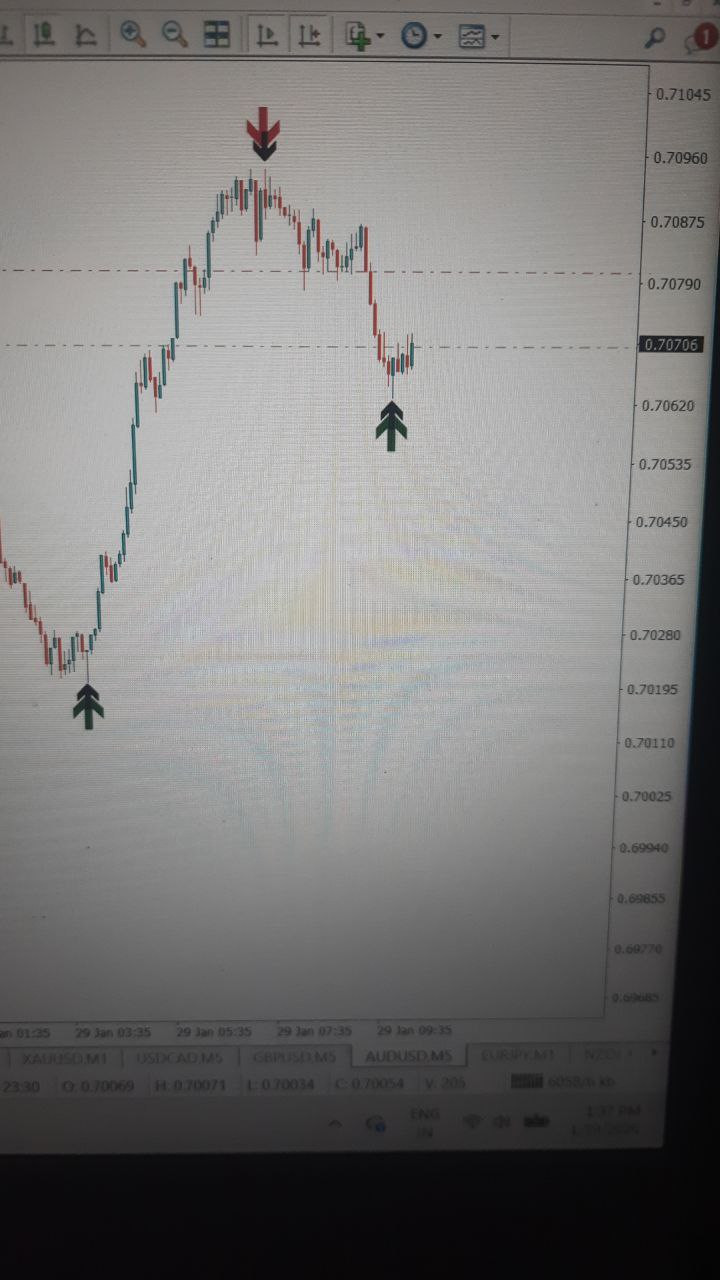Zoom in on the chart

(x=132, y=36)
